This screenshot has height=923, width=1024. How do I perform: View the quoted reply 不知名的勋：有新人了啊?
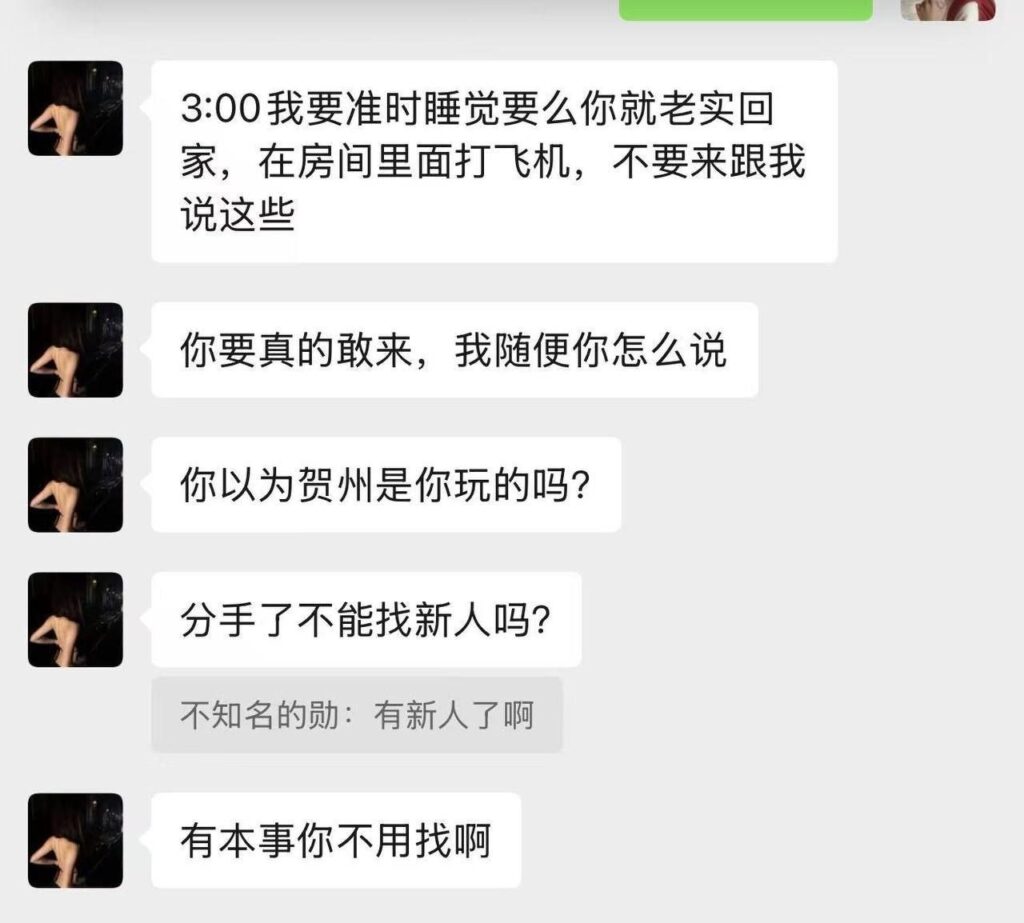(x=356, y=715)
